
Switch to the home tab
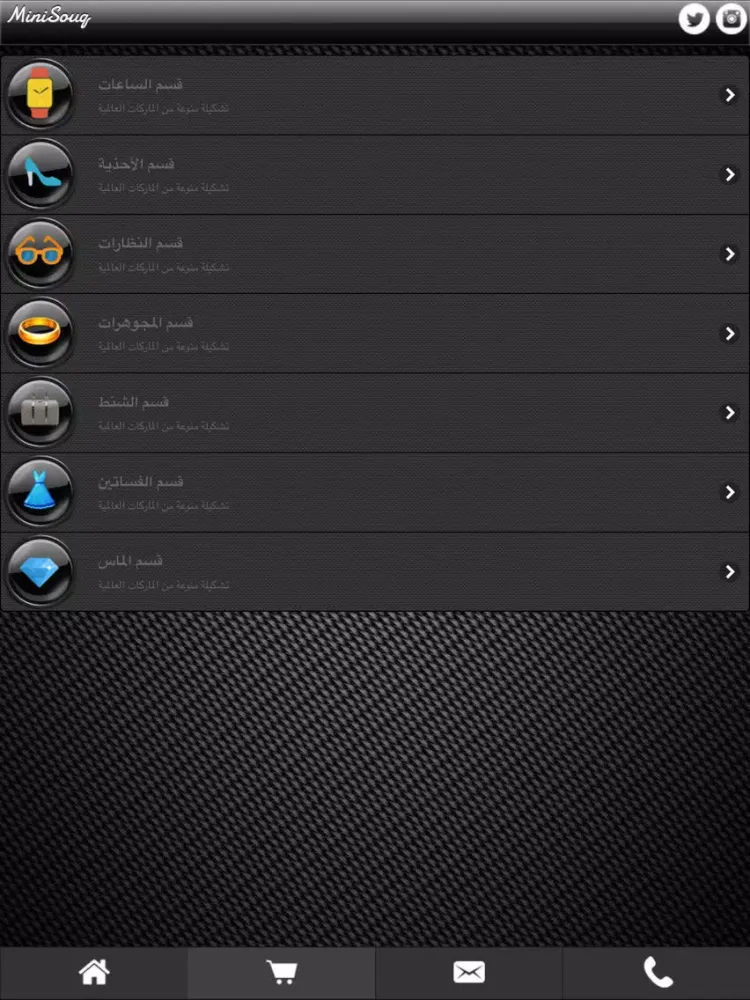tap(94, 971)
